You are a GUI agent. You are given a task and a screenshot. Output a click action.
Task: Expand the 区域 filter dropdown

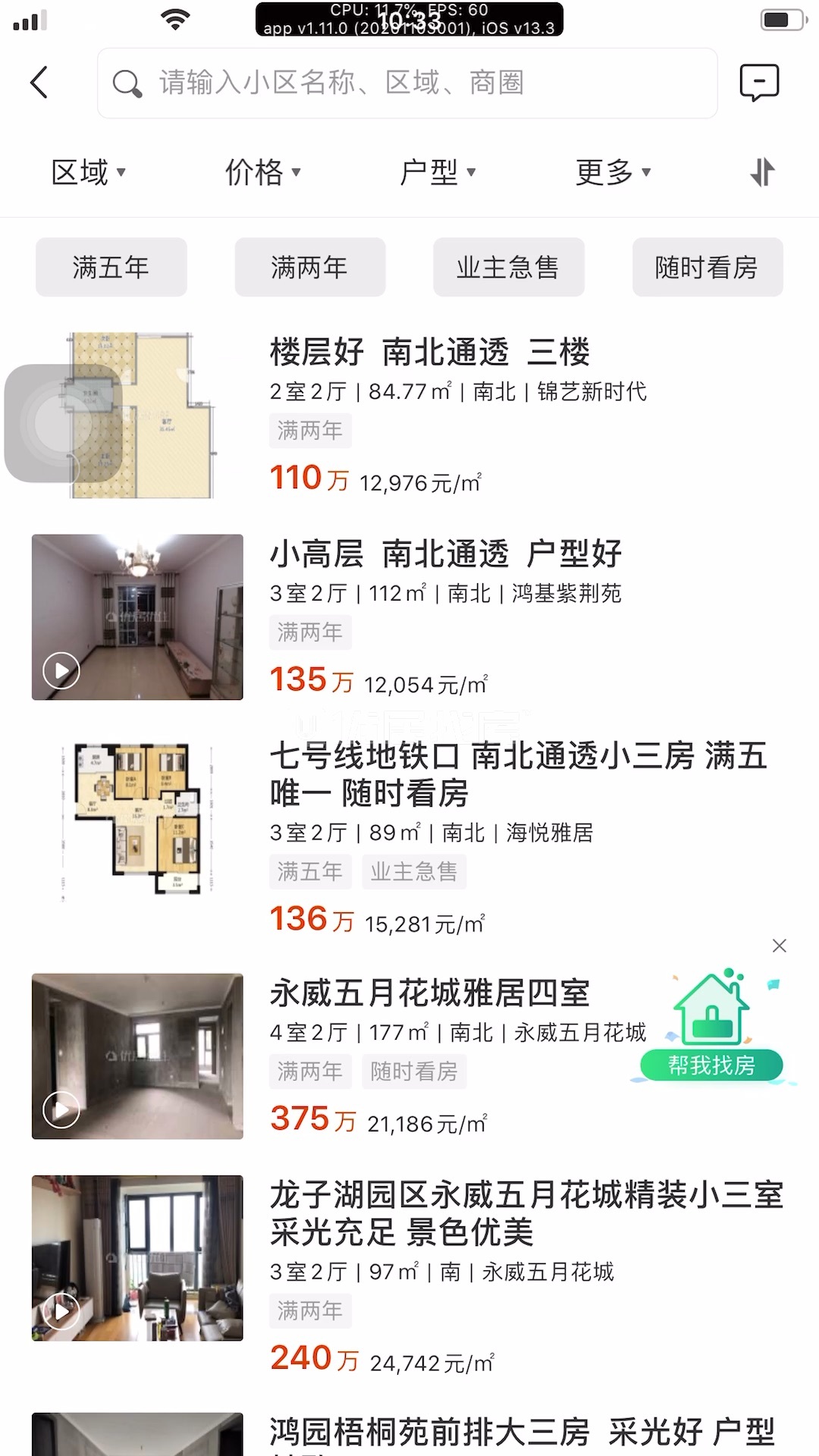point(87,173)
